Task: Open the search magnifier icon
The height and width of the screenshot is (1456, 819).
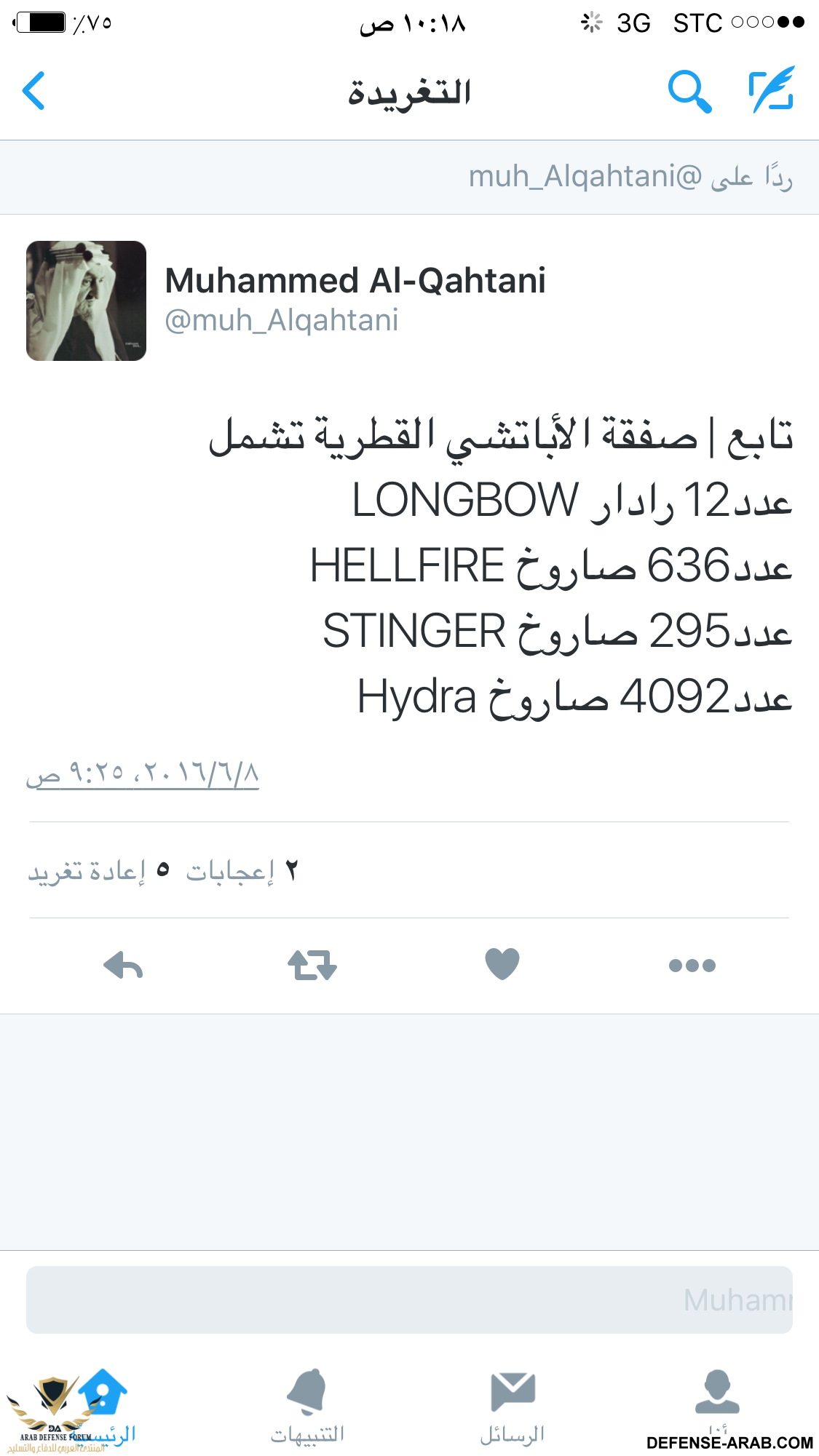Action: pos(689,91)
